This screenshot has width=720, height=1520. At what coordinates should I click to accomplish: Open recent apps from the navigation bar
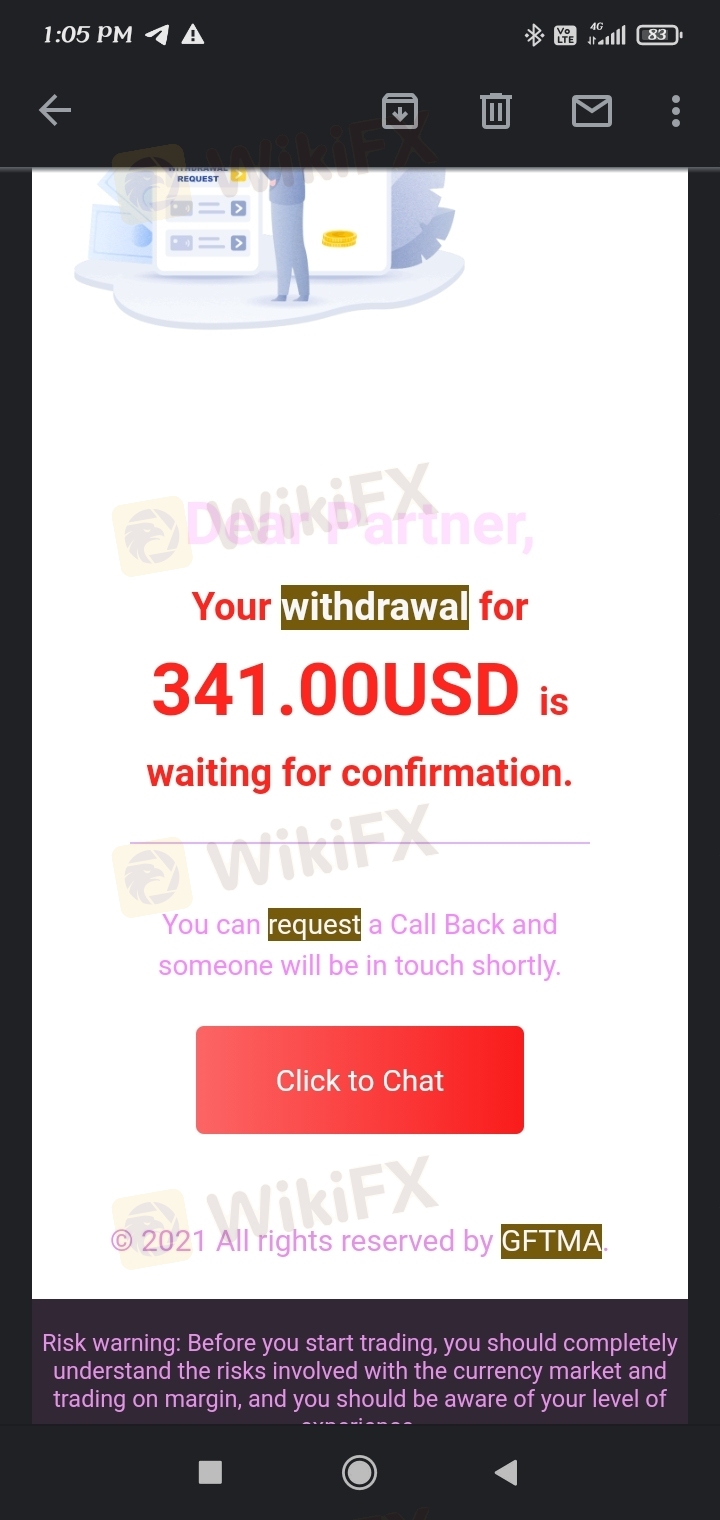[210, 1472]
